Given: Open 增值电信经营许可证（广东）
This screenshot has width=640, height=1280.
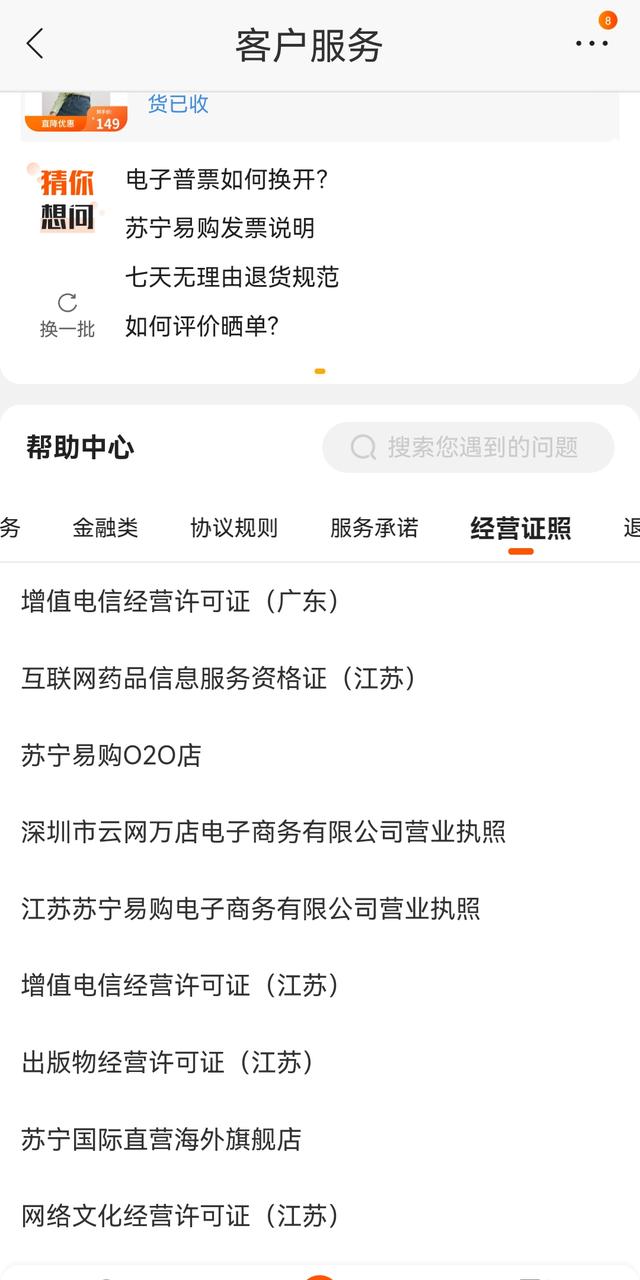Looking at the screenshot, I should (180, 601).
